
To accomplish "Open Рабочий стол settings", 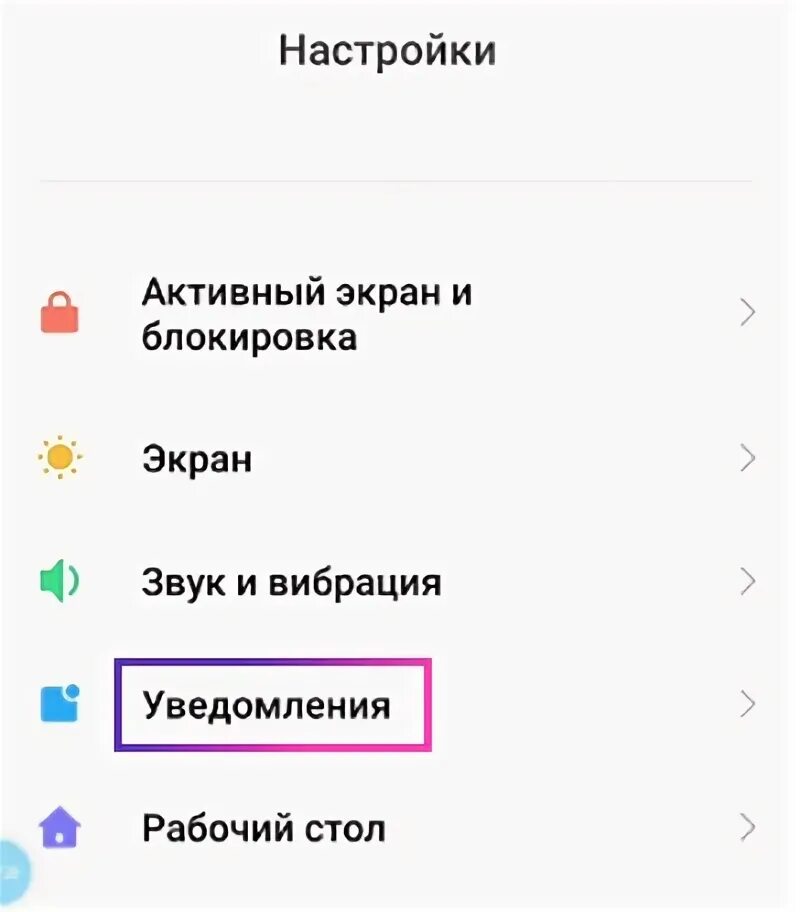I will [263, 828].
